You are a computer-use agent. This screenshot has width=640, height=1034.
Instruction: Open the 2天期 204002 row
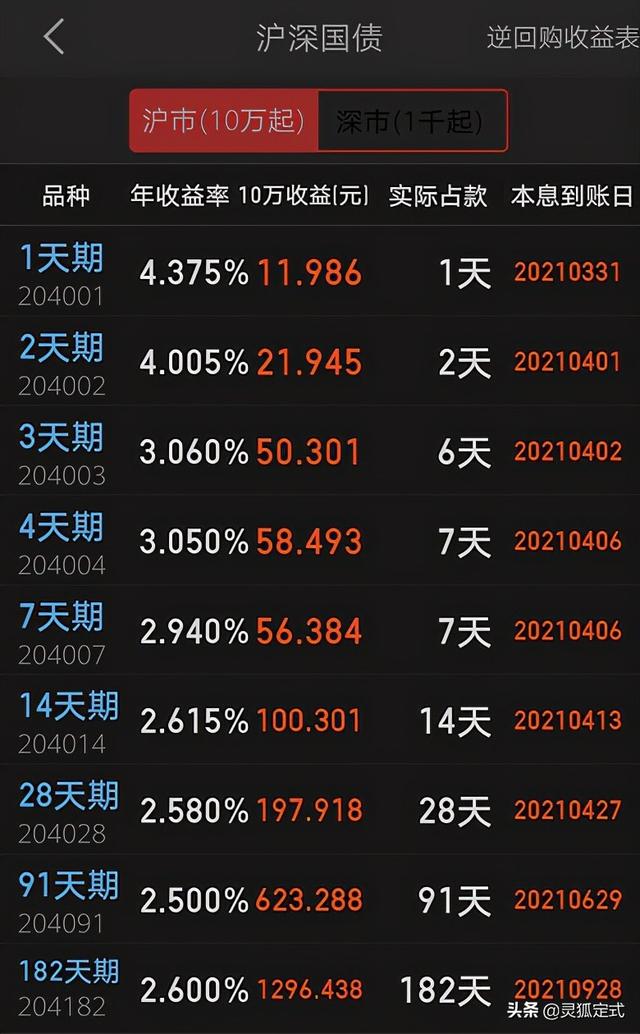(x=320, y=361)
